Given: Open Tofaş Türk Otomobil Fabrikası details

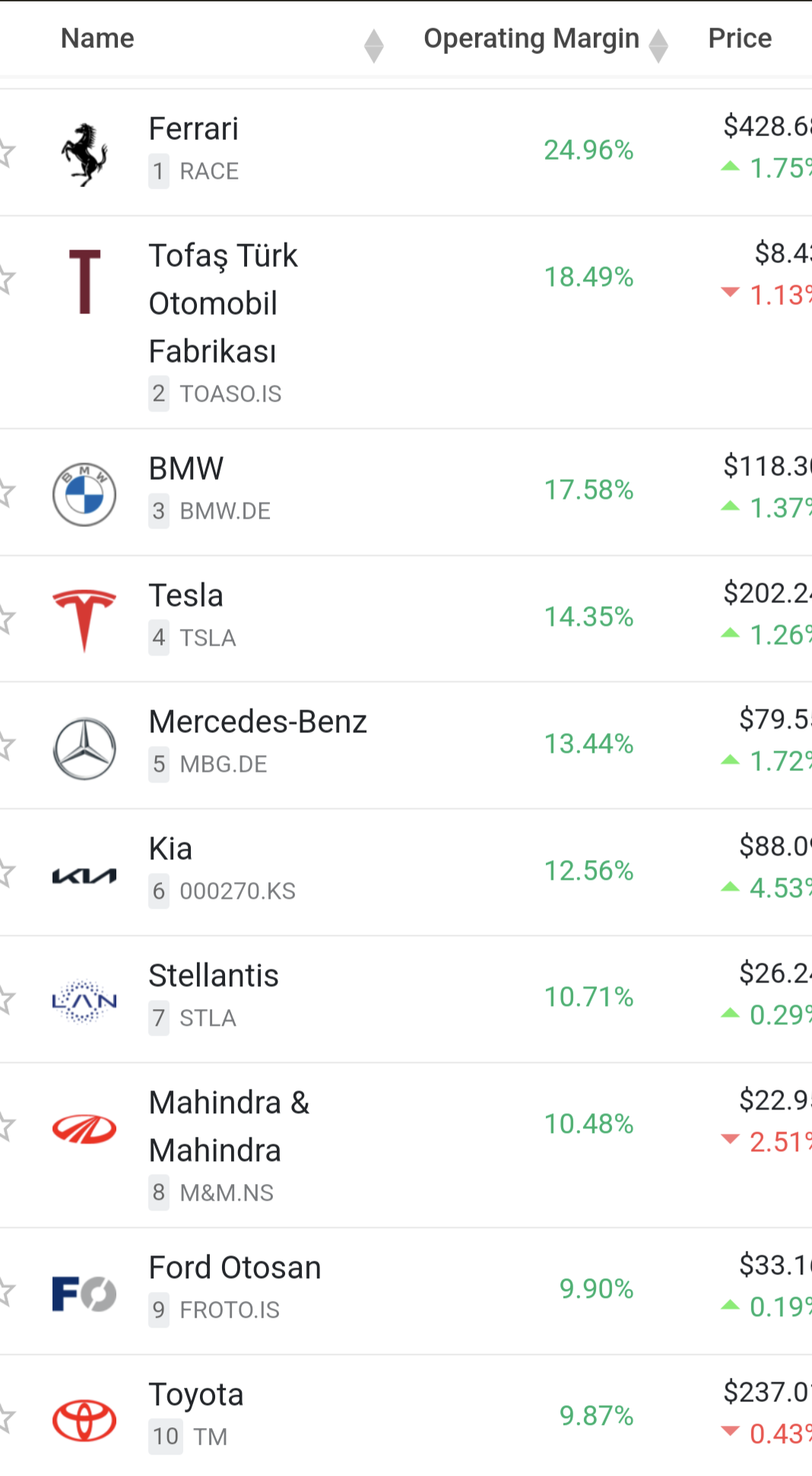Looking at the screenshot, I should (406, 322).
